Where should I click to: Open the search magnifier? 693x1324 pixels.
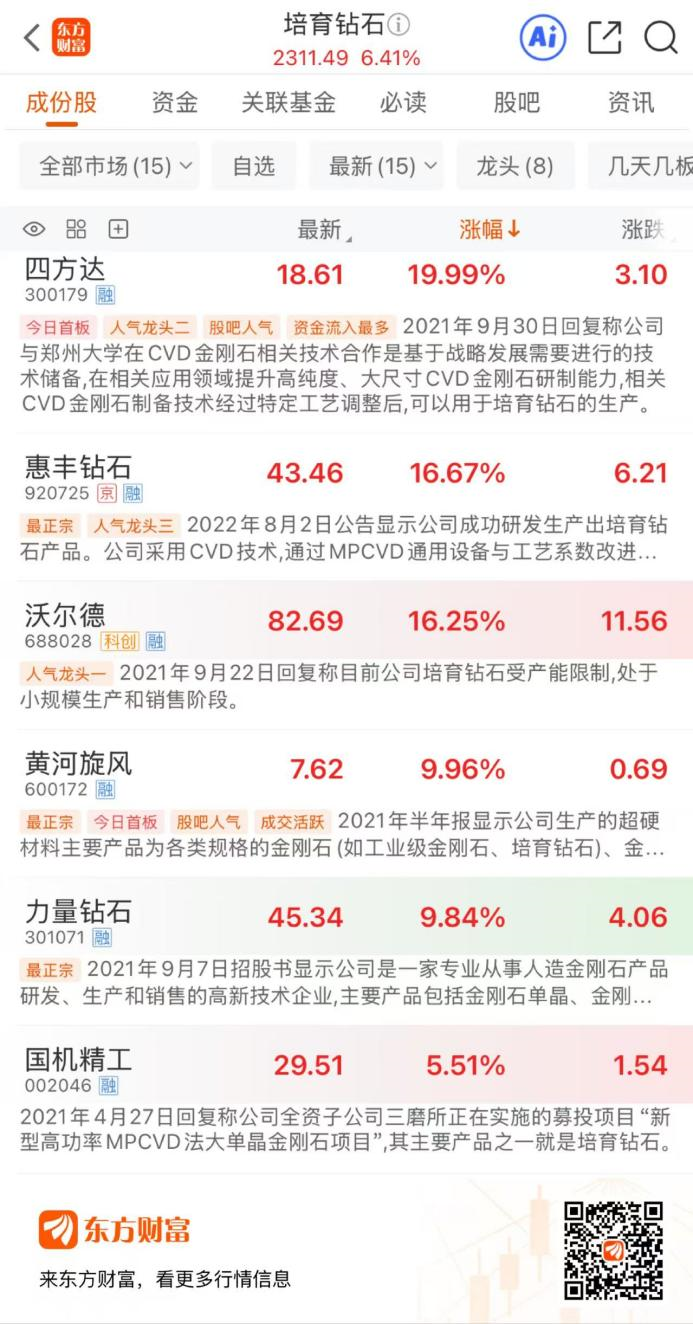pos(660,38)
